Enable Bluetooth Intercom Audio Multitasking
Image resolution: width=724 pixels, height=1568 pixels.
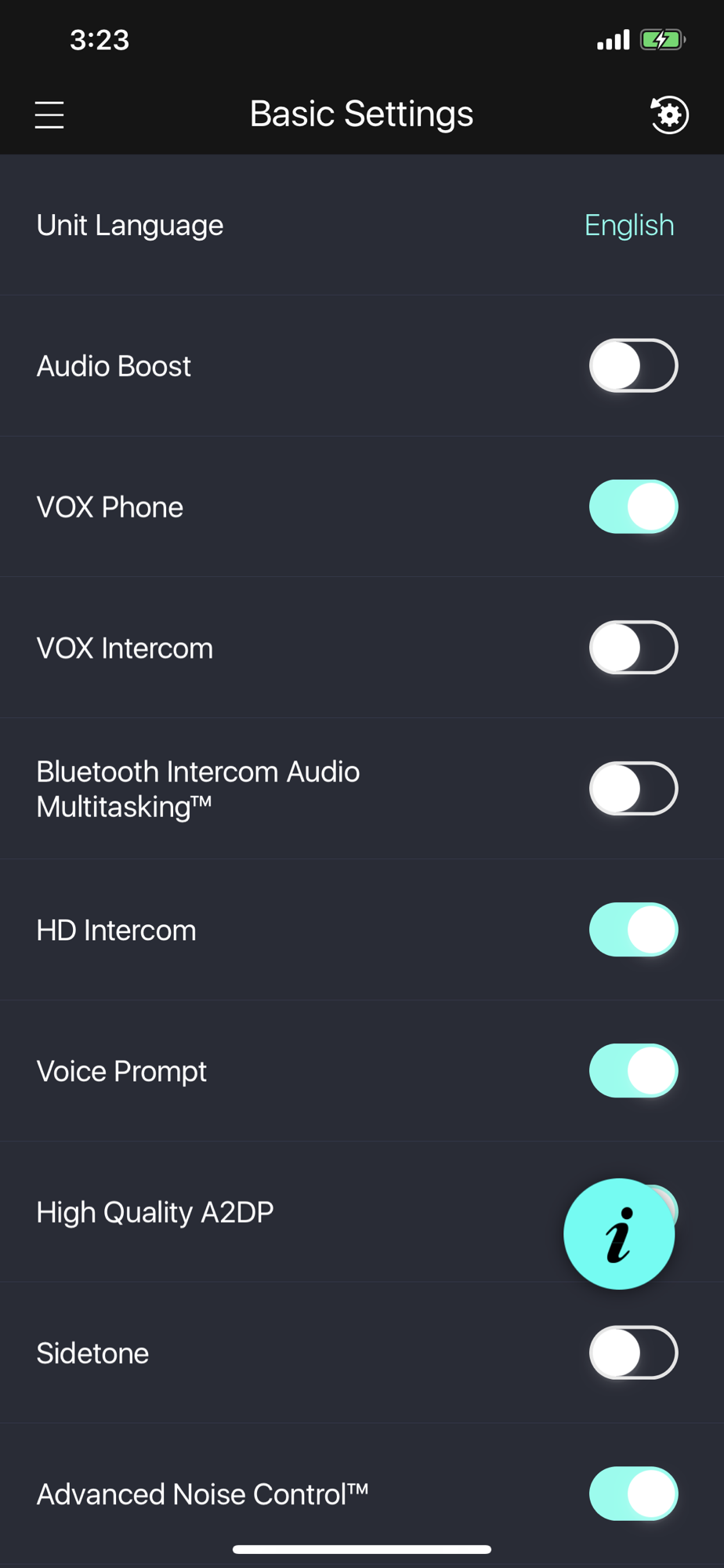click(x=633, y=789)
